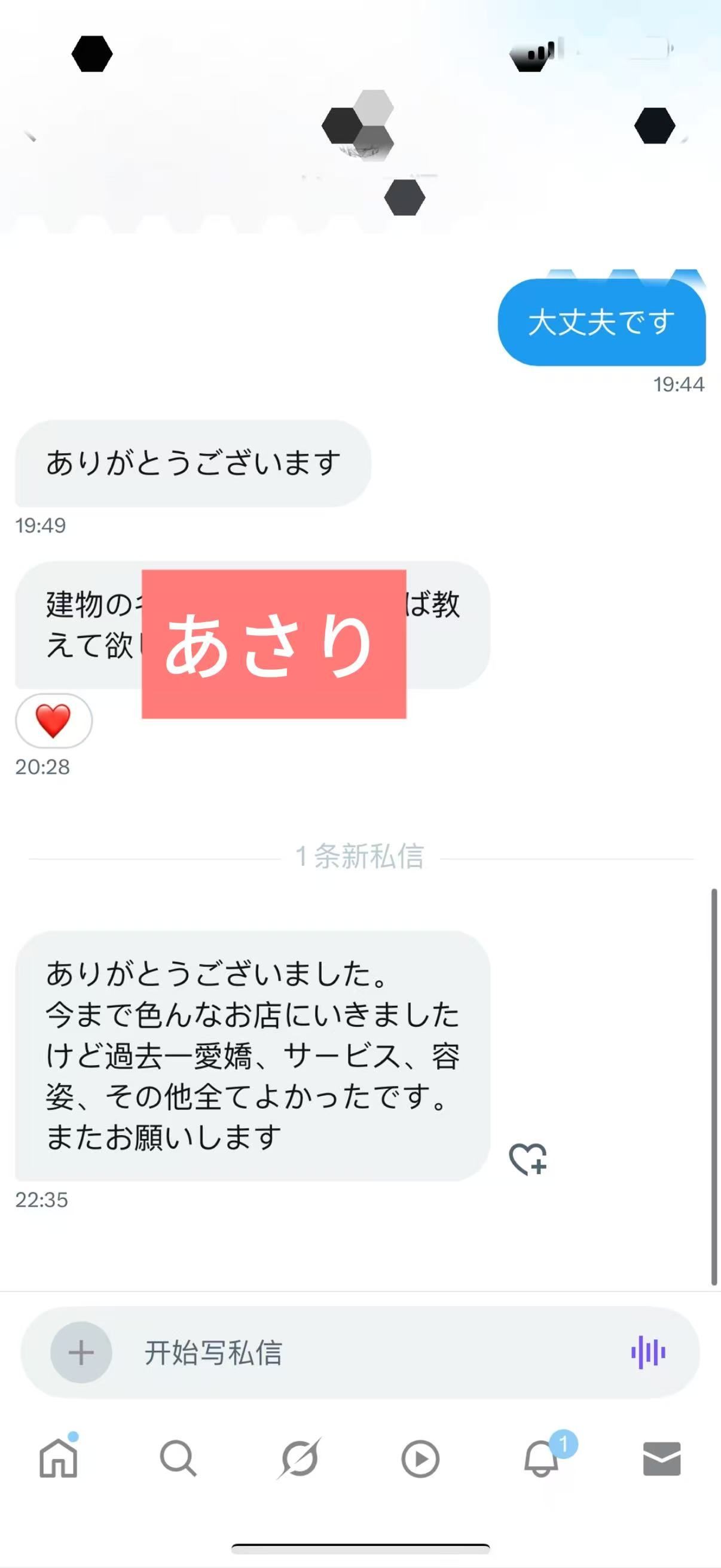Open the notifications bell tab
Image resolution: width=721 pixels, height=1568 pixels.
(x=541, y=1459)
